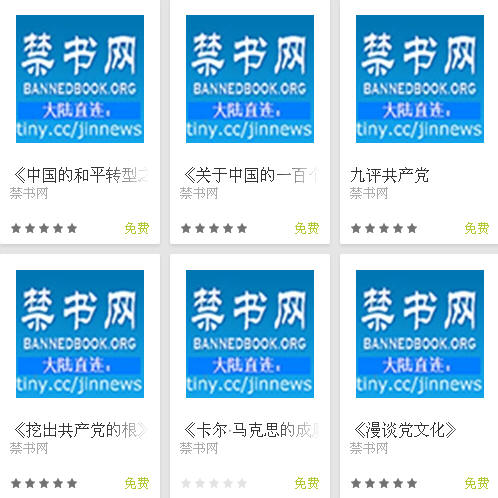
Task: Open the 《关于中国的一百个》 app card
Action: (x=250, y=122)
